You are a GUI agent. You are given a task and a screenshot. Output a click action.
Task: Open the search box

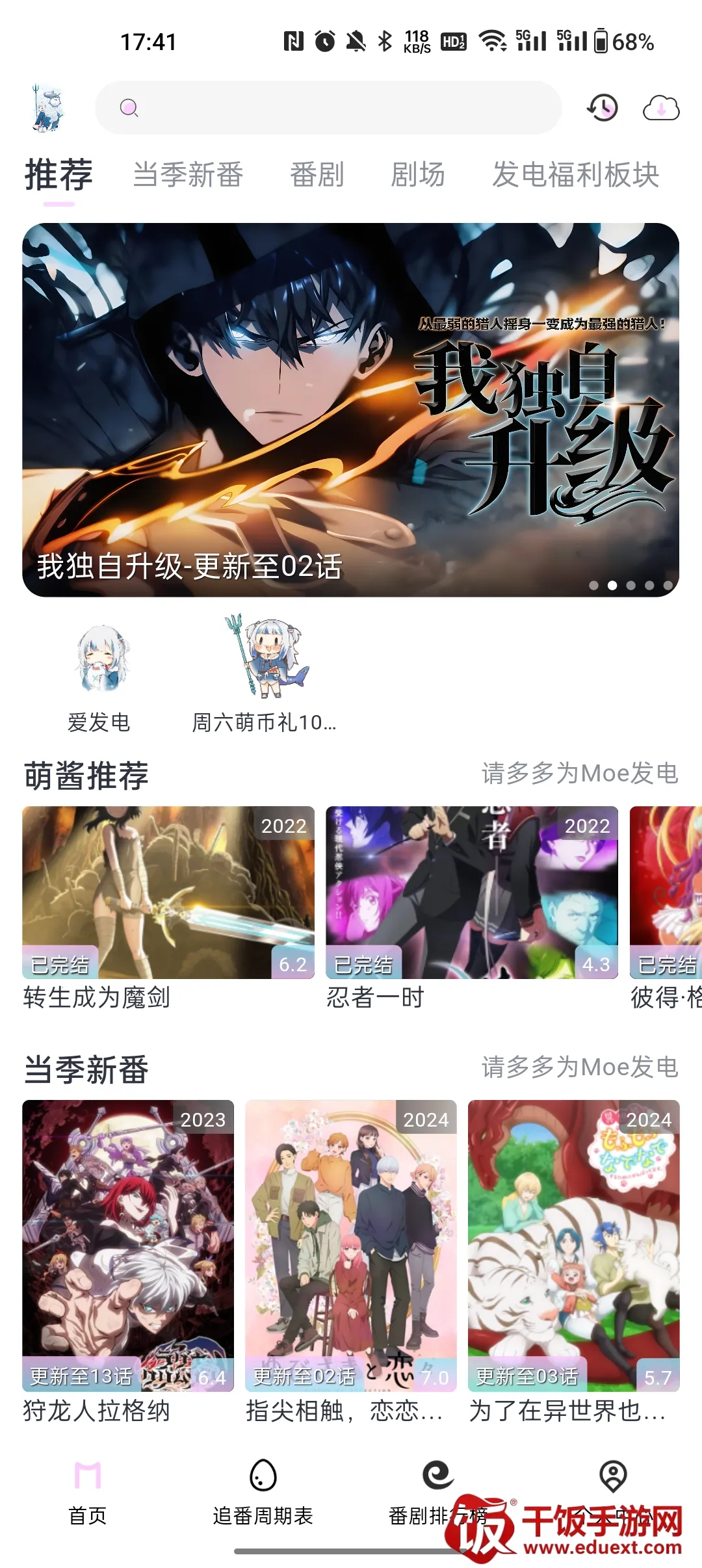[328, 108]
